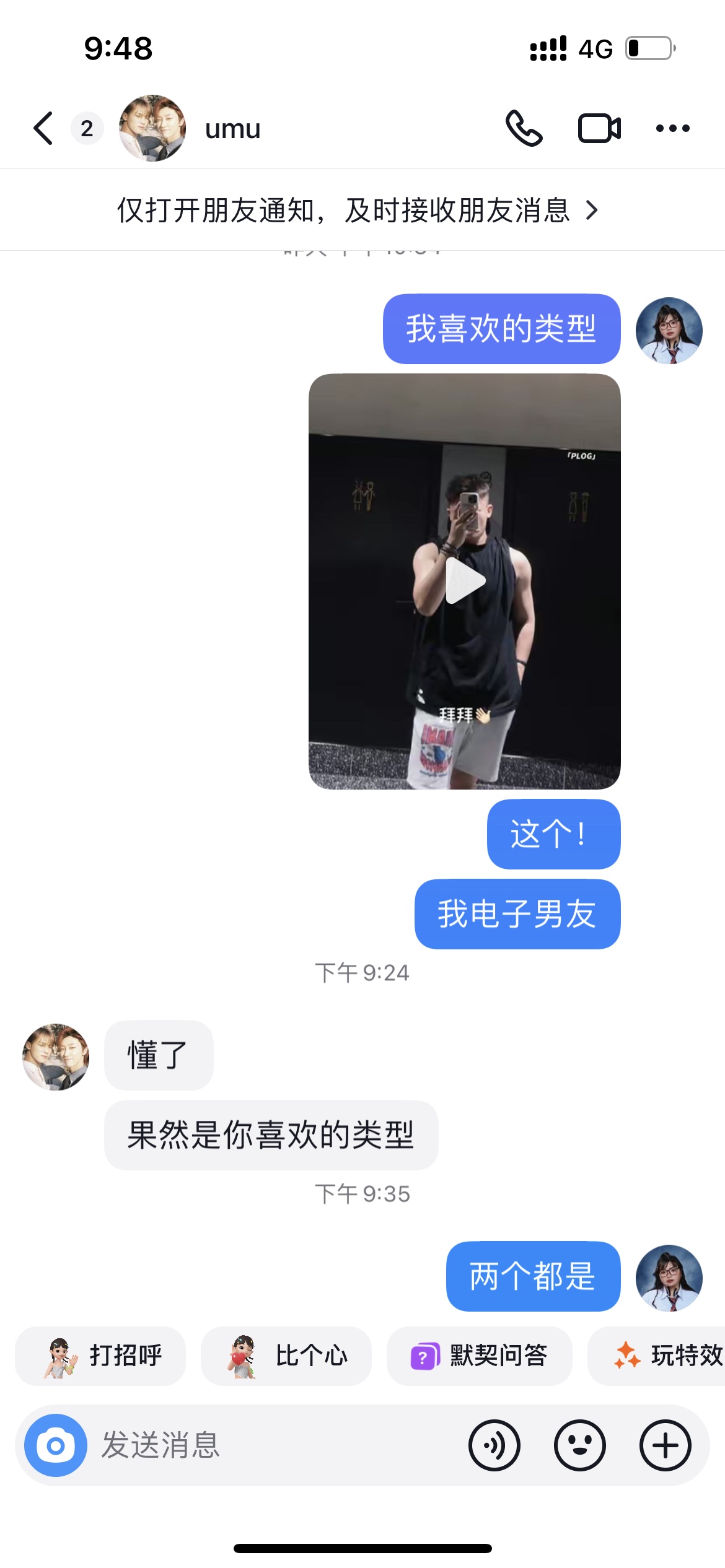Go back to the message list
The image size is (725, 1568).
[43, 128]
